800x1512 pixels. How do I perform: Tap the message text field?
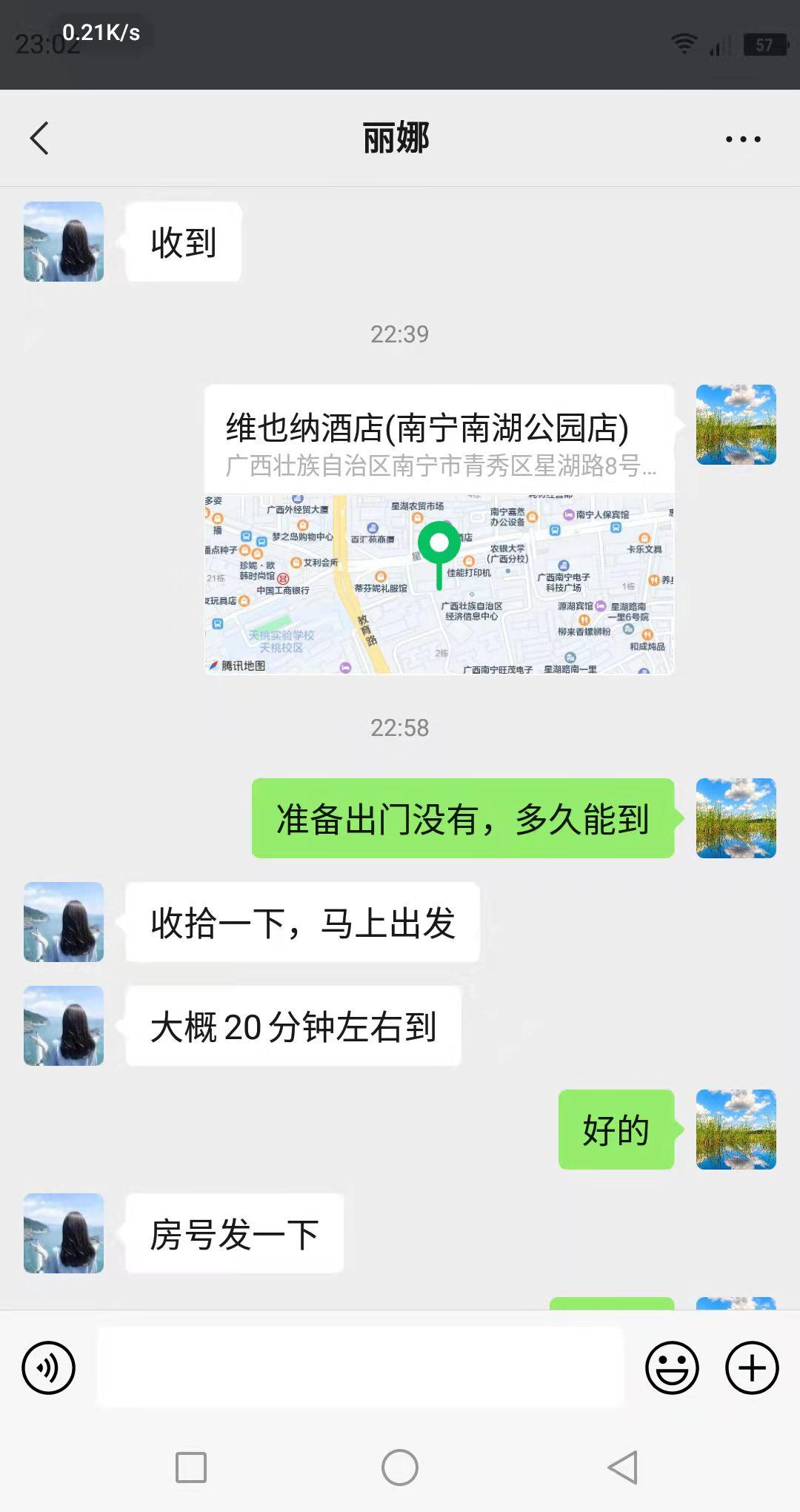point(360,1367)
